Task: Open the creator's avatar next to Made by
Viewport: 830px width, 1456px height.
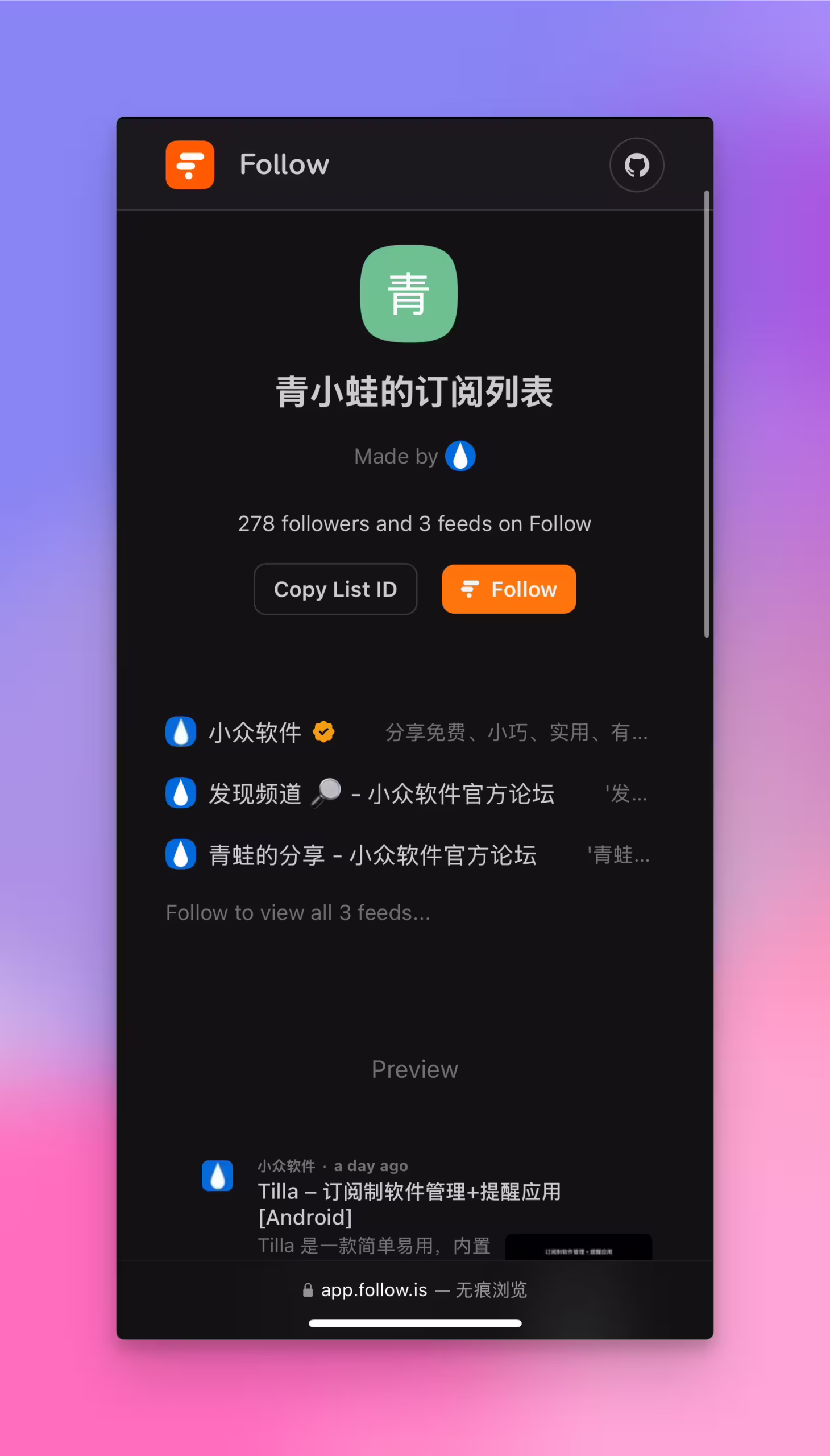Action: click(460, 456)
